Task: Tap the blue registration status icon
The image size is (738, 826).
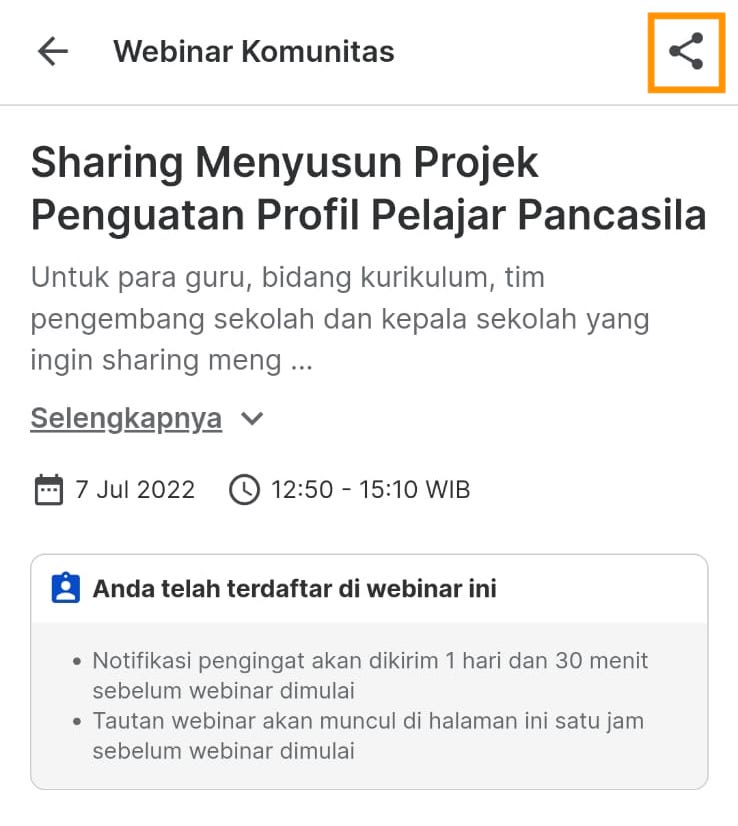Action: [x=66, y=589]
